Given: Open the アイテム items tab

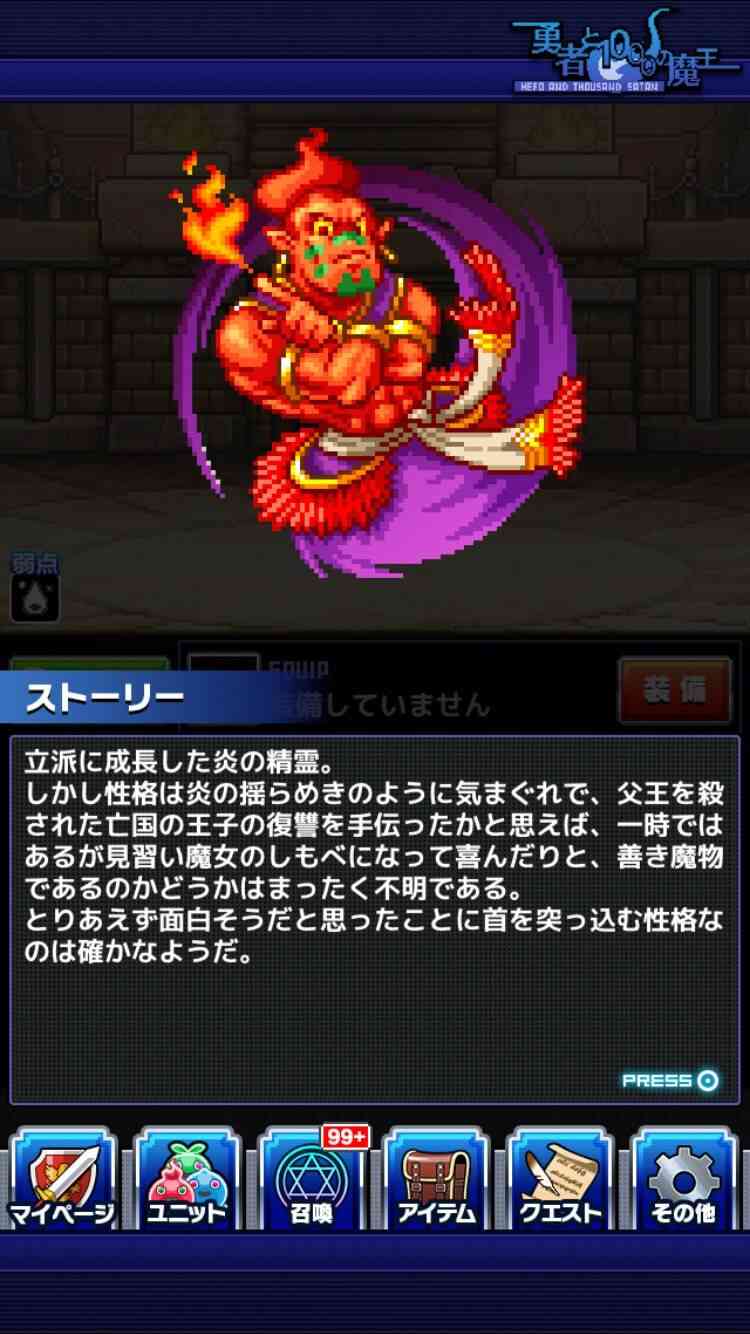Looking at the screenshot, I should 436,1179.
